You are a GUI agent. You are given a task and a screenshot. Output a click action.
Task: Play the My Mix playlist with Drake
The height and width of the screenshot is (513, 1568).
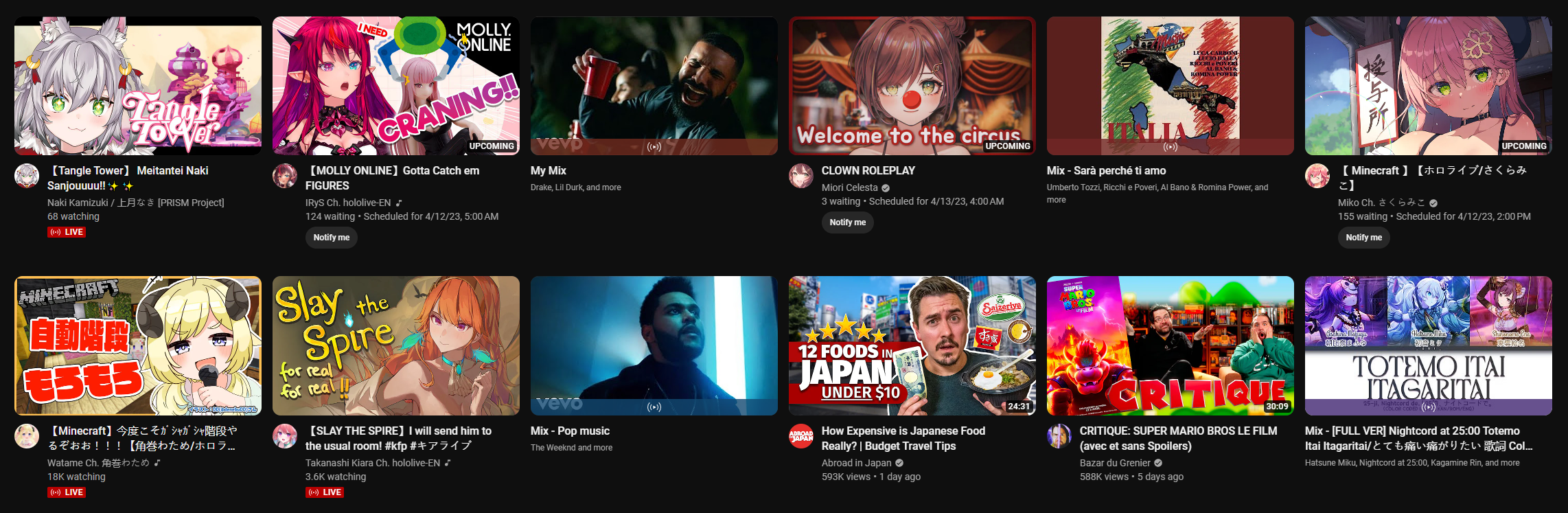point(654,86)
